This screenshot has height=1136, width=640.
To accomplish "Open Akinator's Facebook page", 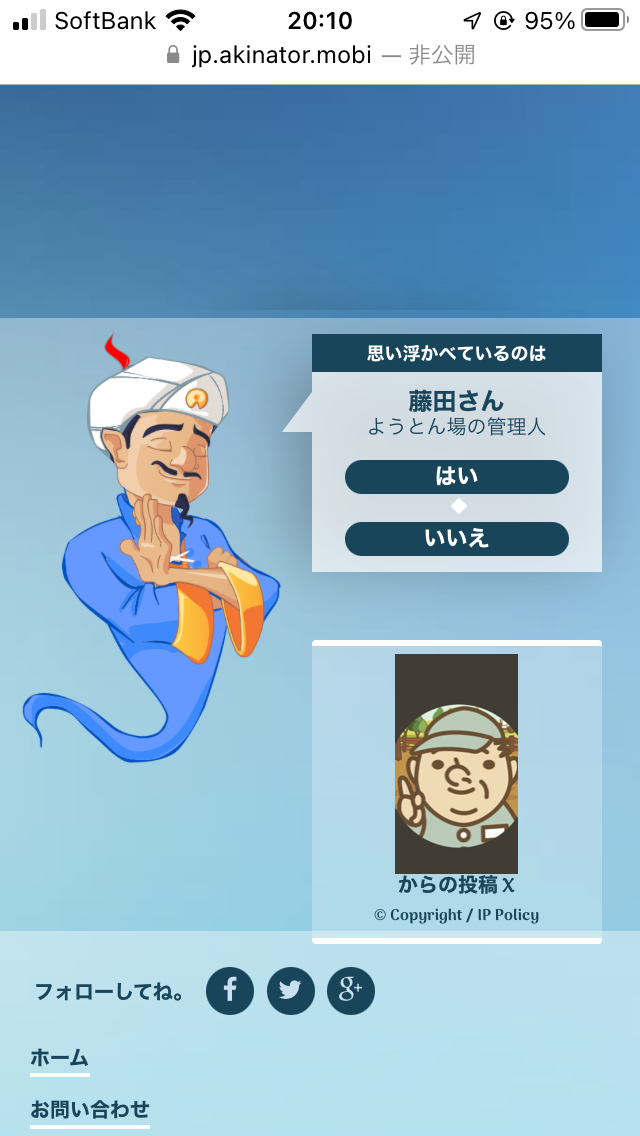I will click(230, 990).
